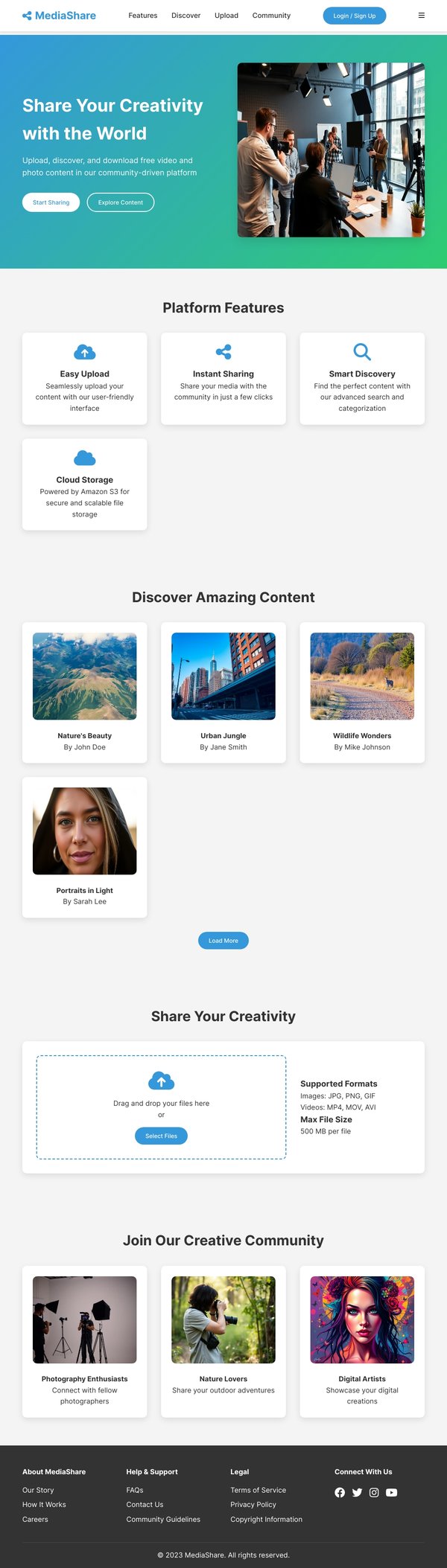Open Portraits in Light by Sarah Lee

click(85, 846)
